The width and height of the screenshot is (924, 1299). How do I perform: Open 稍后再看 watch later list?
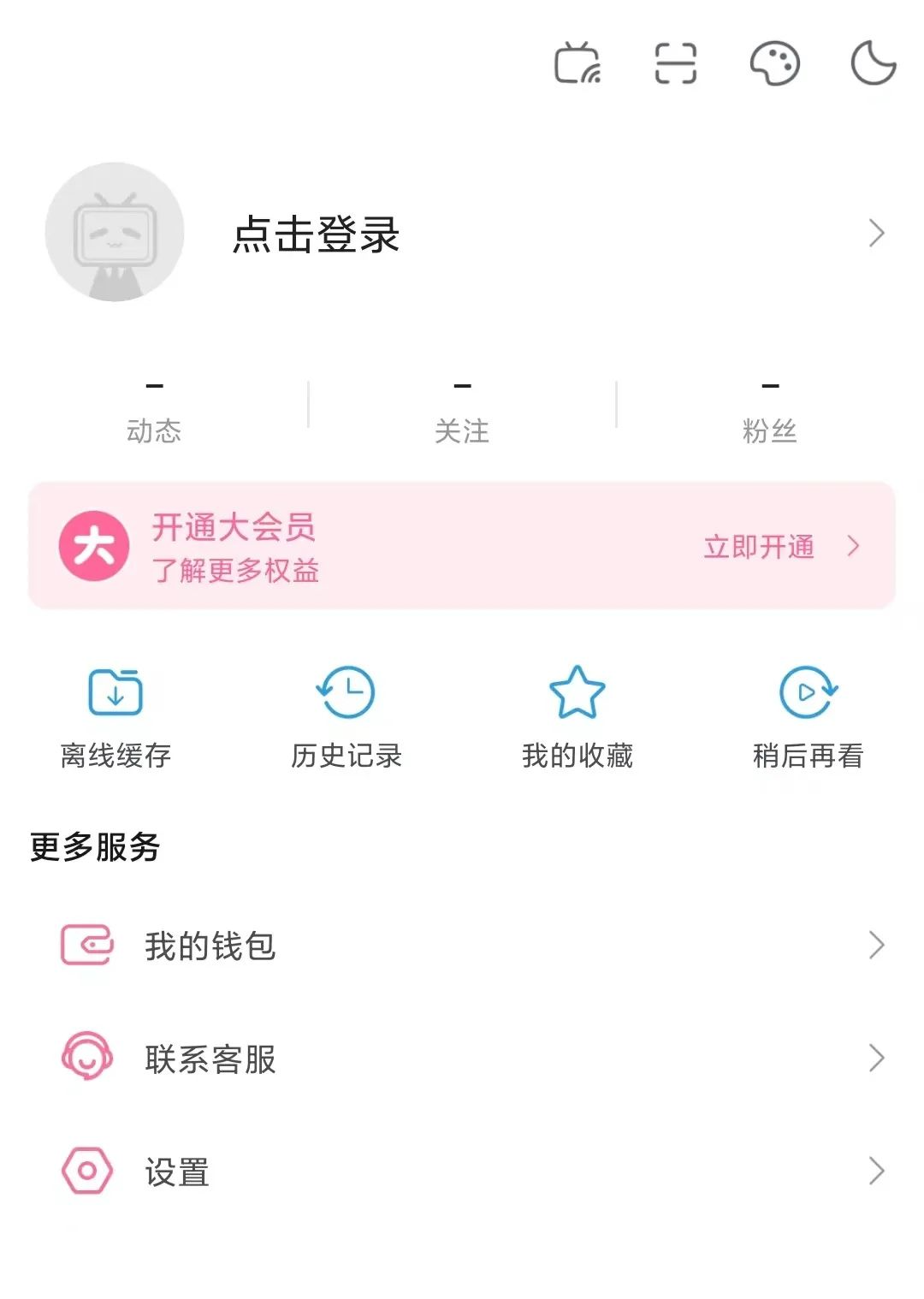[808, 717]
